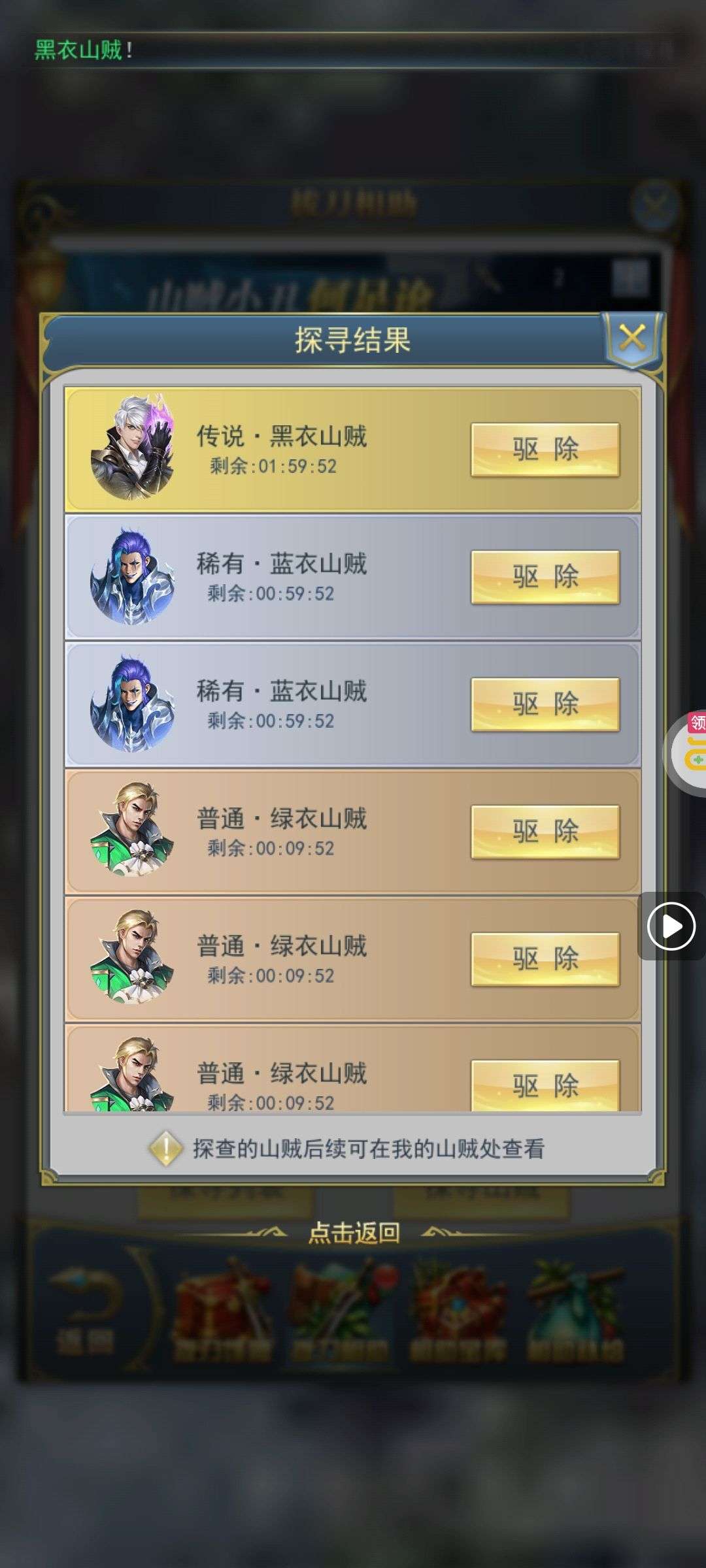
Task: Tap the floating play button
Action: tap(671, 926)
